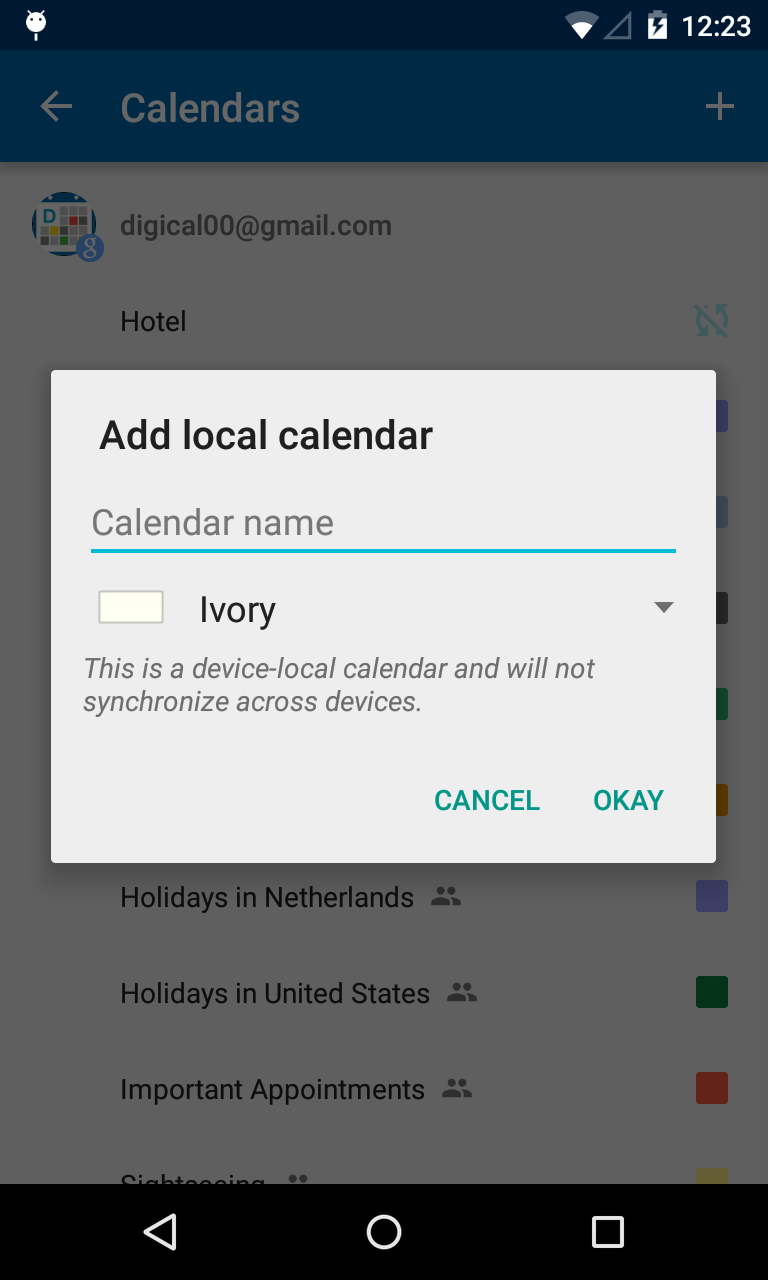Open the Ivory color dropdown
This screenshot has width=768, height=1280.
click(x=385, y=609)
